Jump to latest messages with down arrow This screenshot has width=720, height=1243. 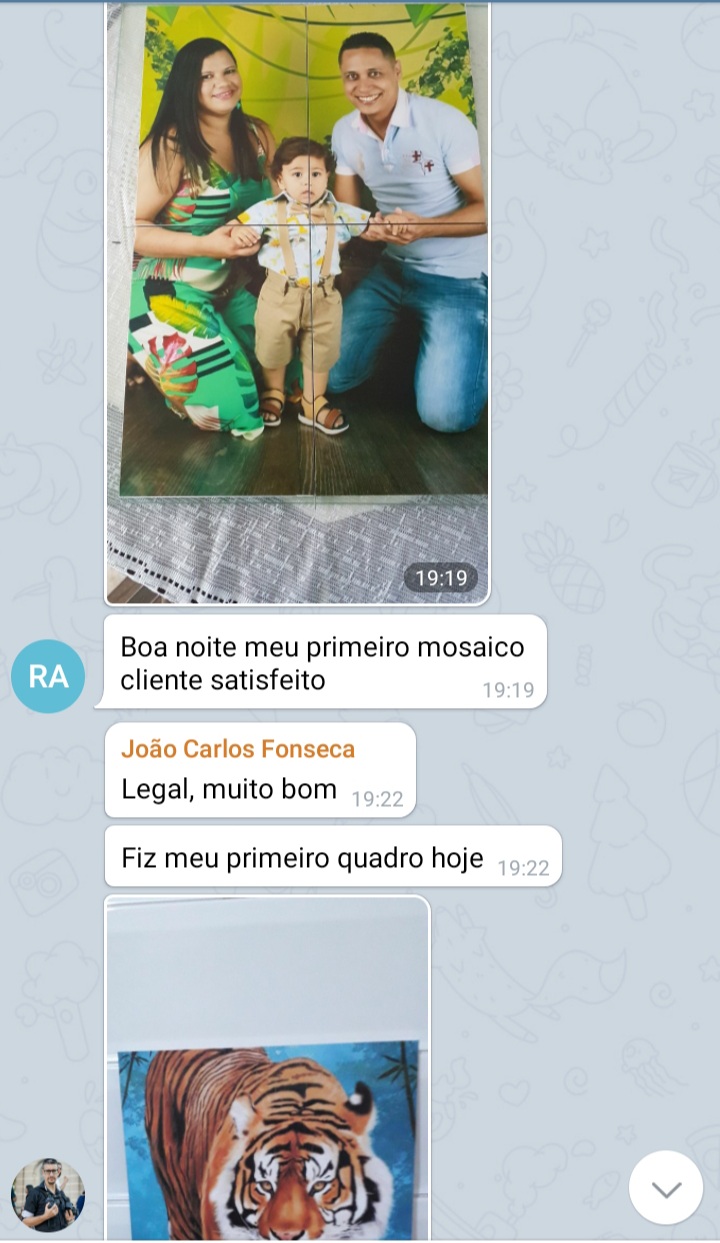(x=665, y=1188)
